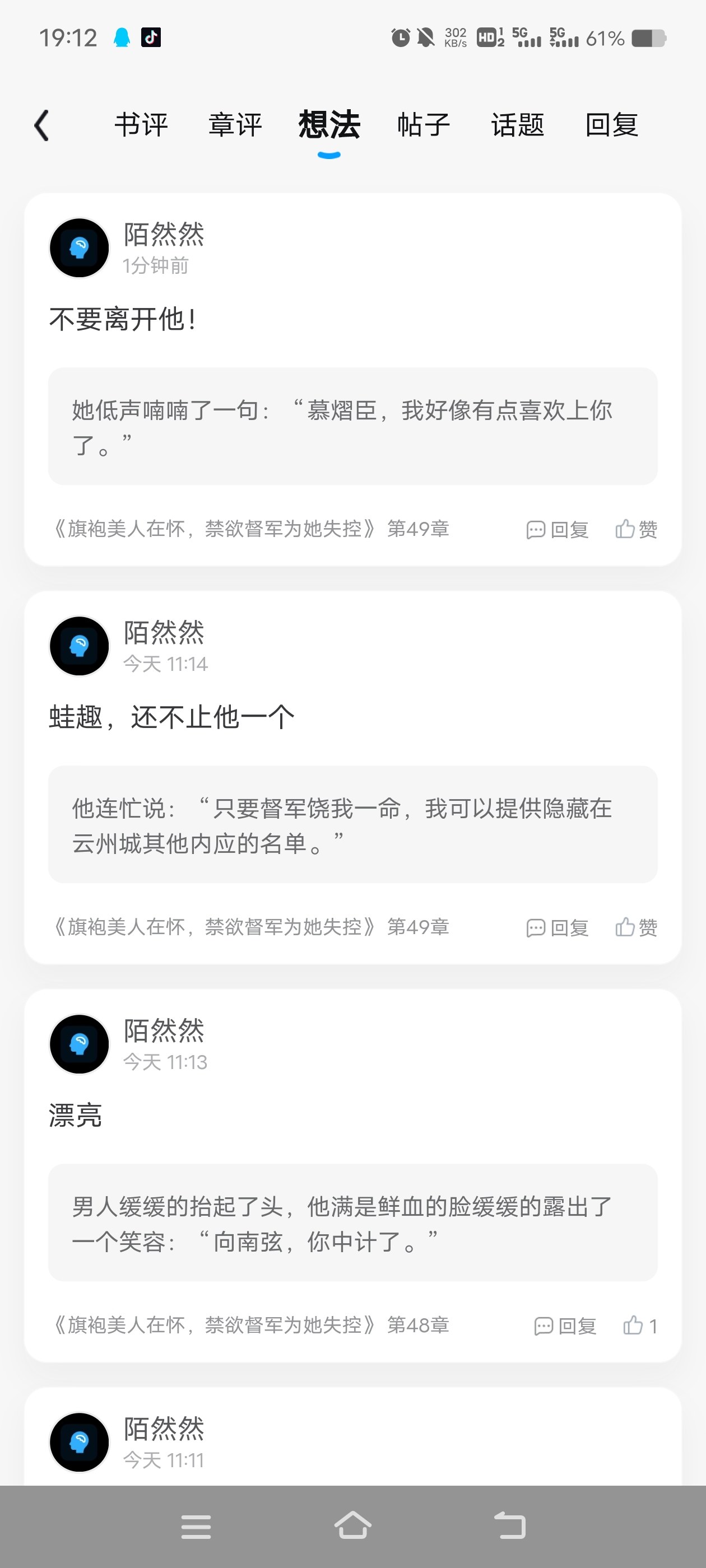
Task: Select the 话题 tab
Action: pyautogui.click(x=518, y=125)
